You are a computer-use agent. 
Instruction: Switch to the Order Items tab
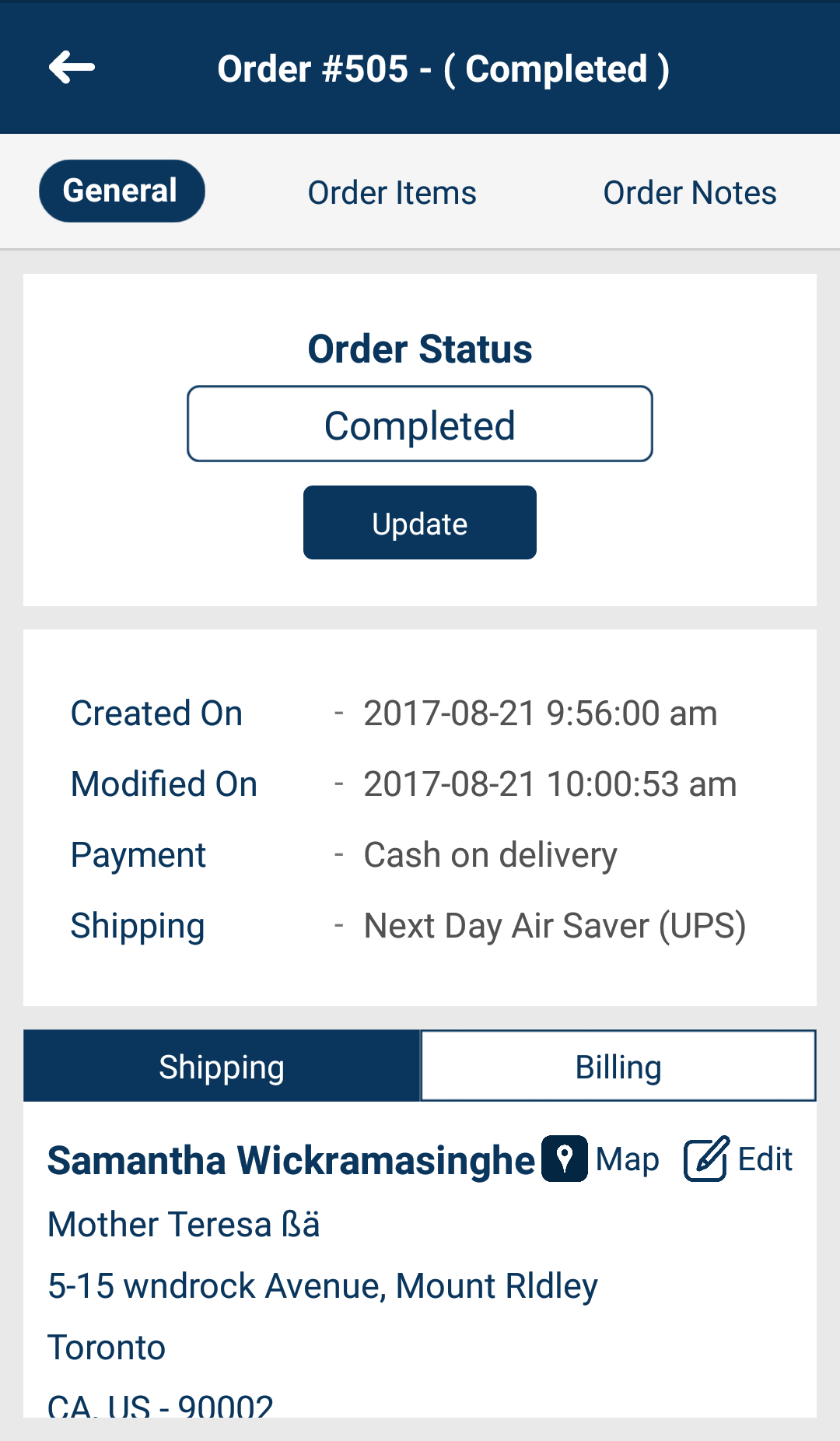click(392, 191)
